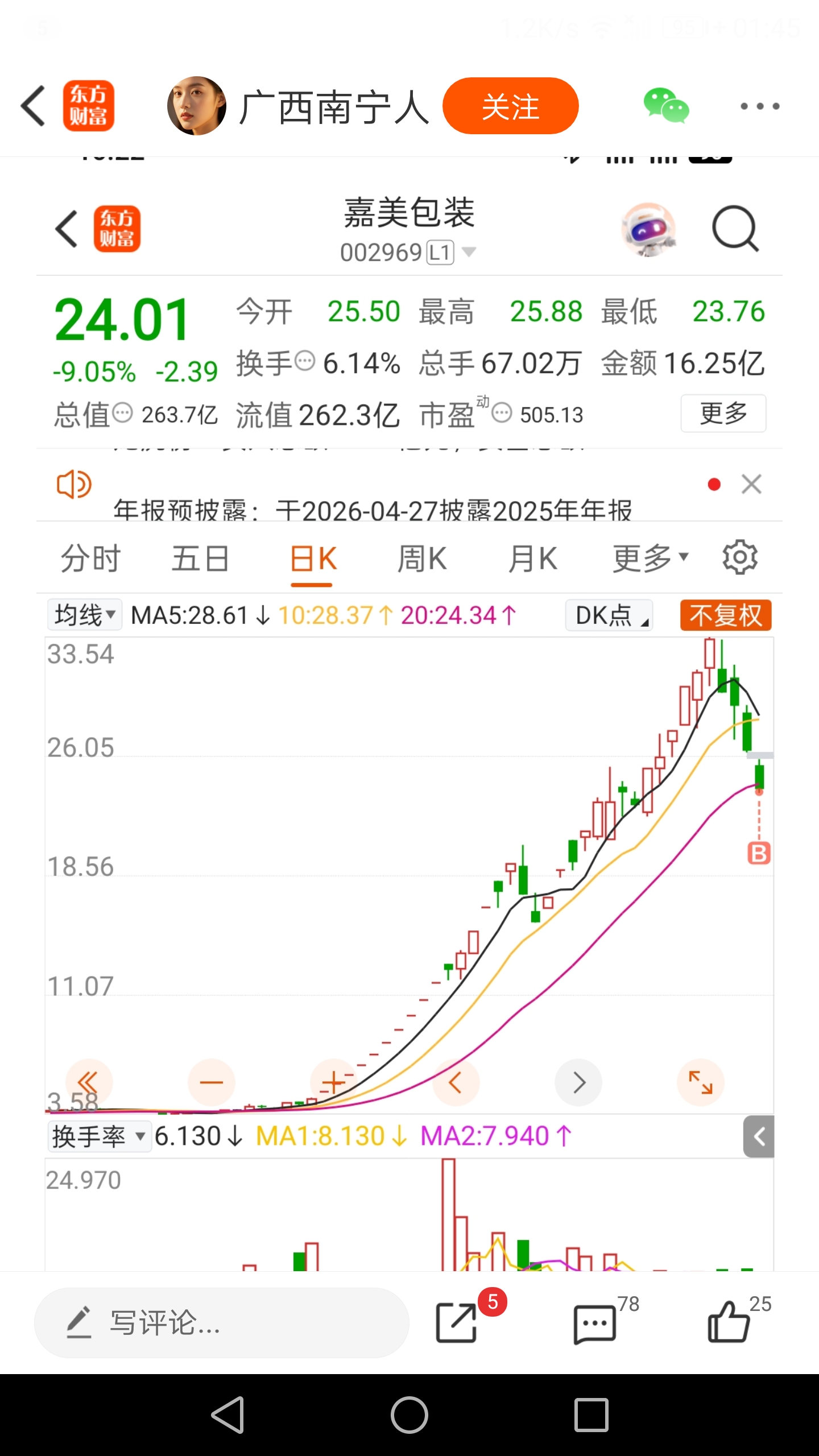
Task: Follow 广西南宁人 with the 关注 button
Action: 510,106
